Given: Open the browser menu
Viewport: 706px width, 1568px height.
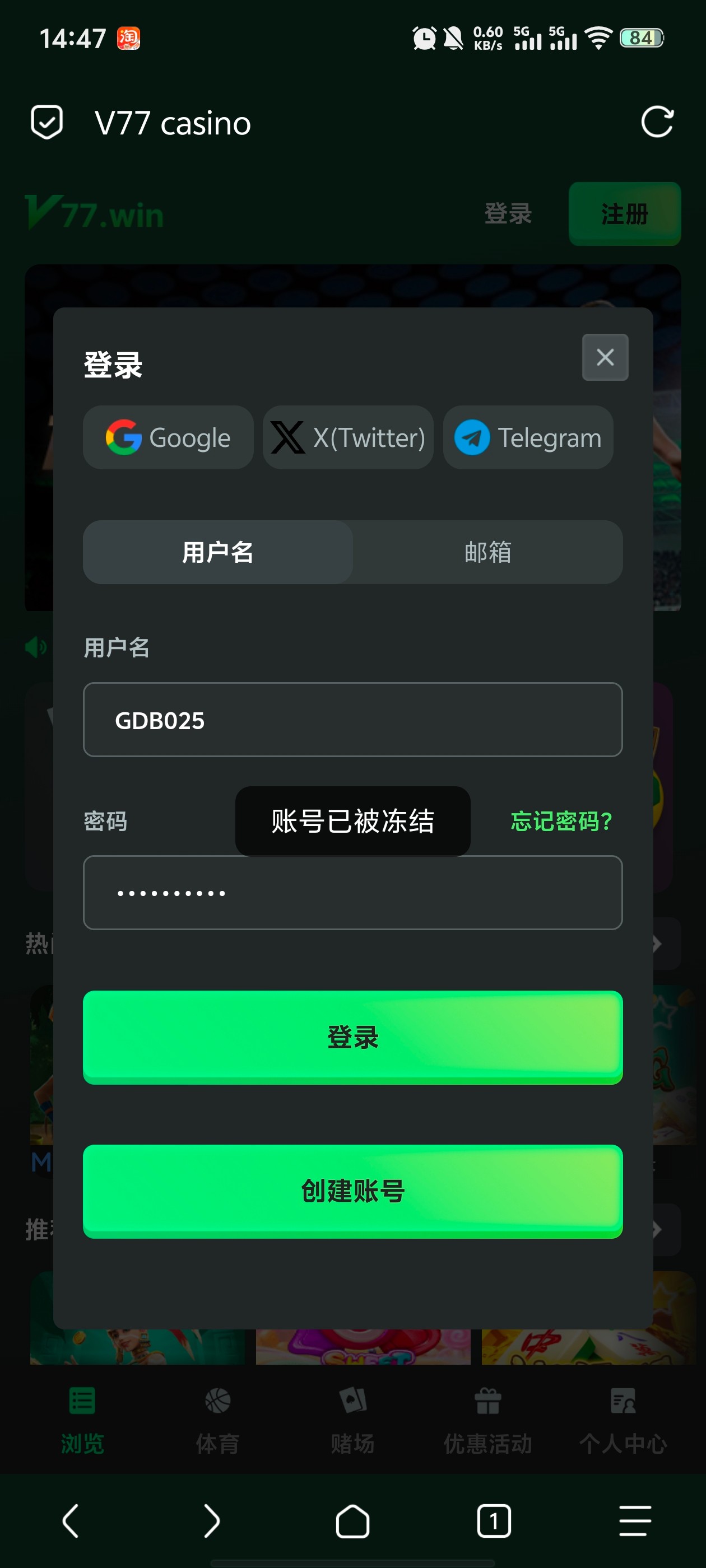Looking at the screenshot, I should 635,1520.
